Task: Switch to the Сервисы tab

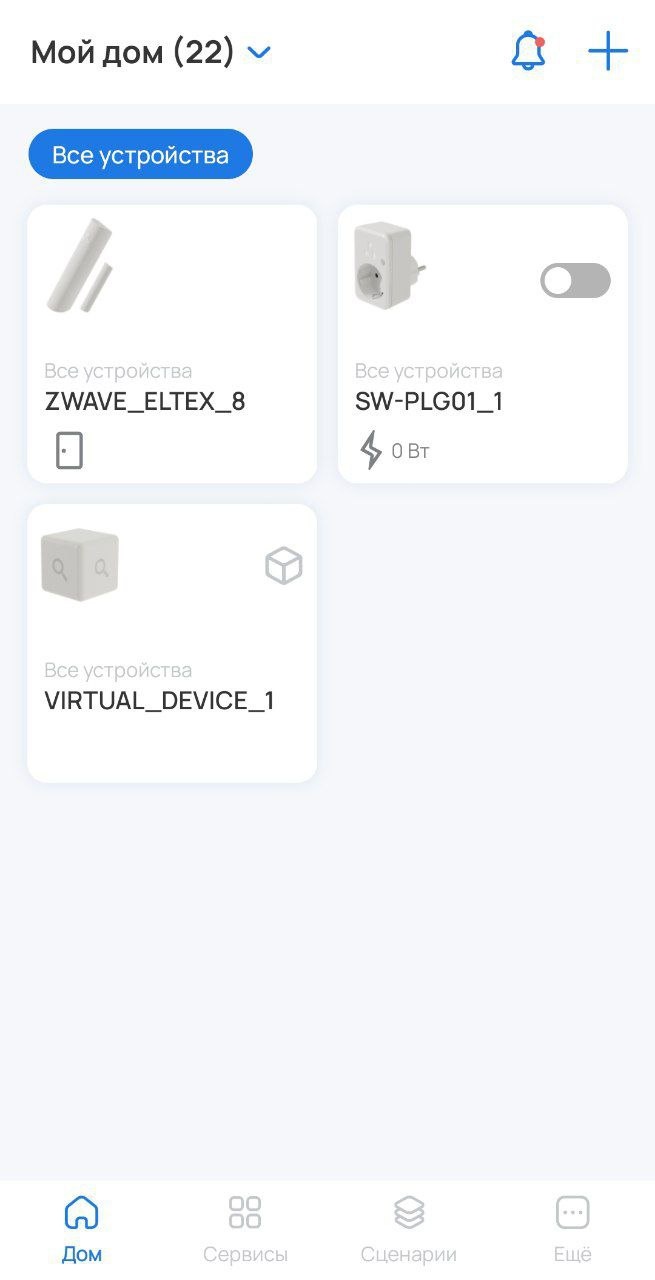Action: point(245,1228)
